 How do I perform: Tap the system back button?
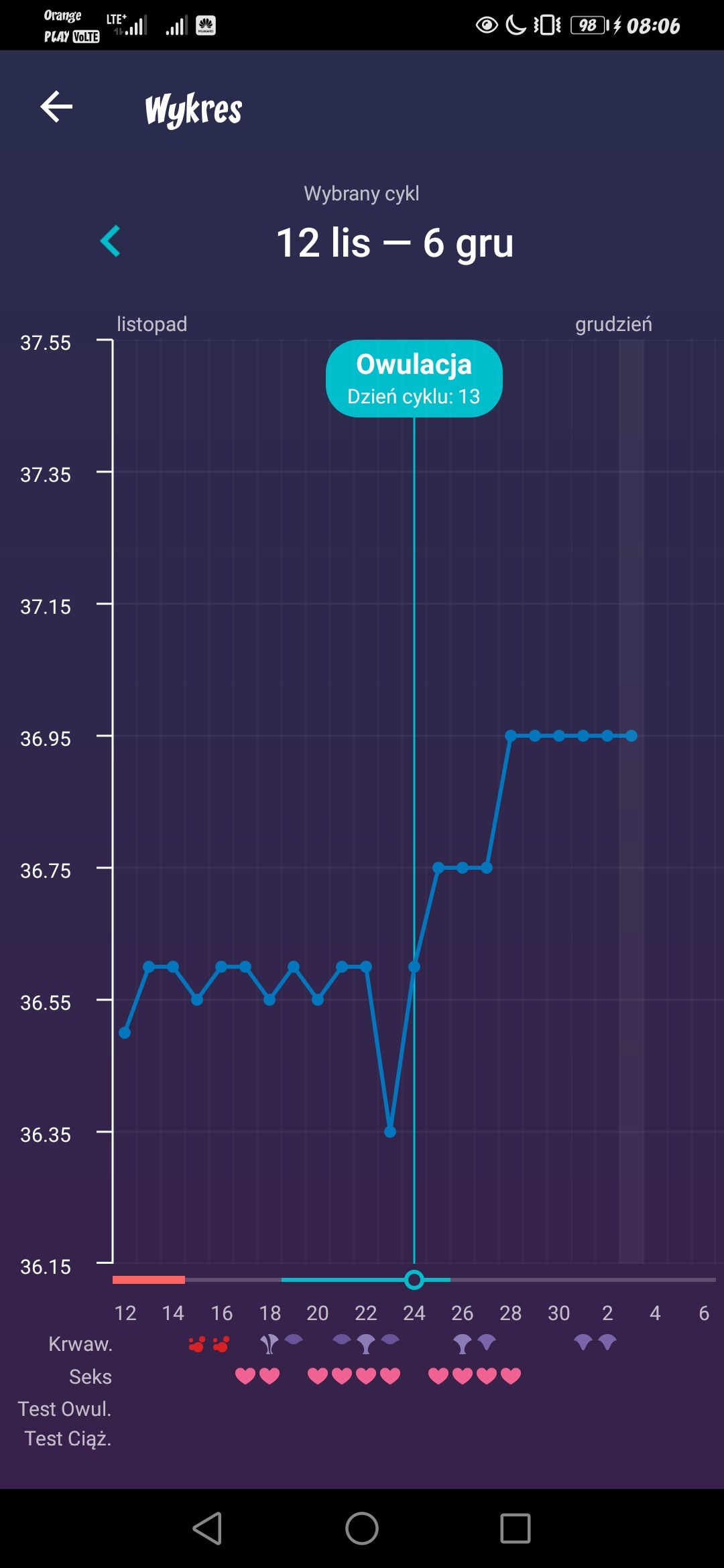coord(207,1528)
